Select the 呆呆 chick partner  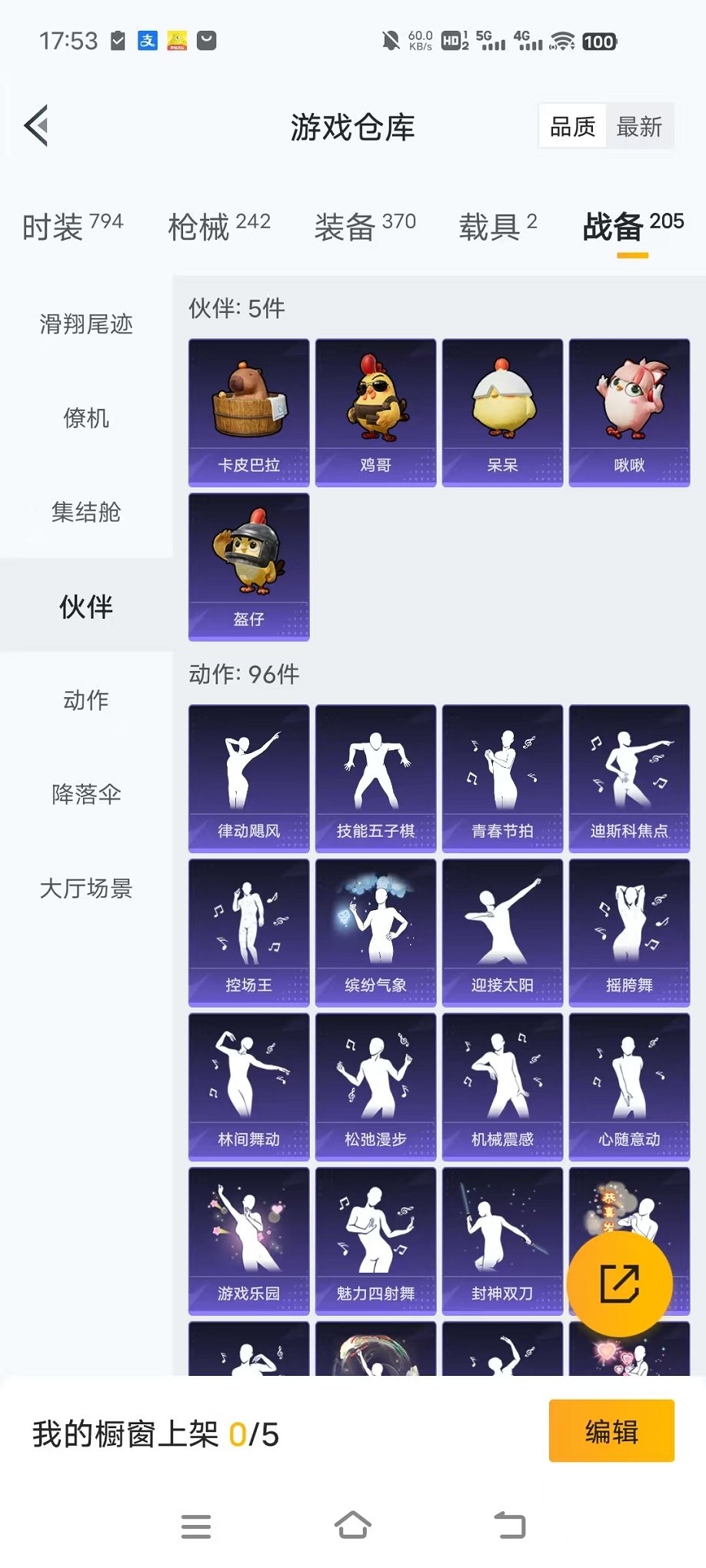coord(501,411)
